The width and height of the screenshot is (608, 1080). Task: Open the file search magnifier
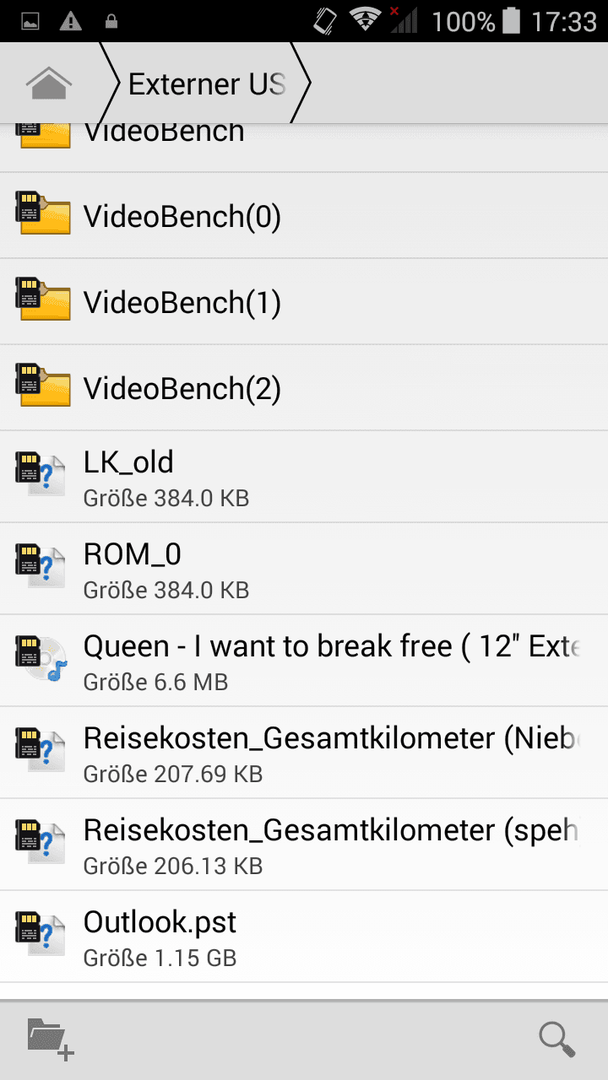(557, 1039)
